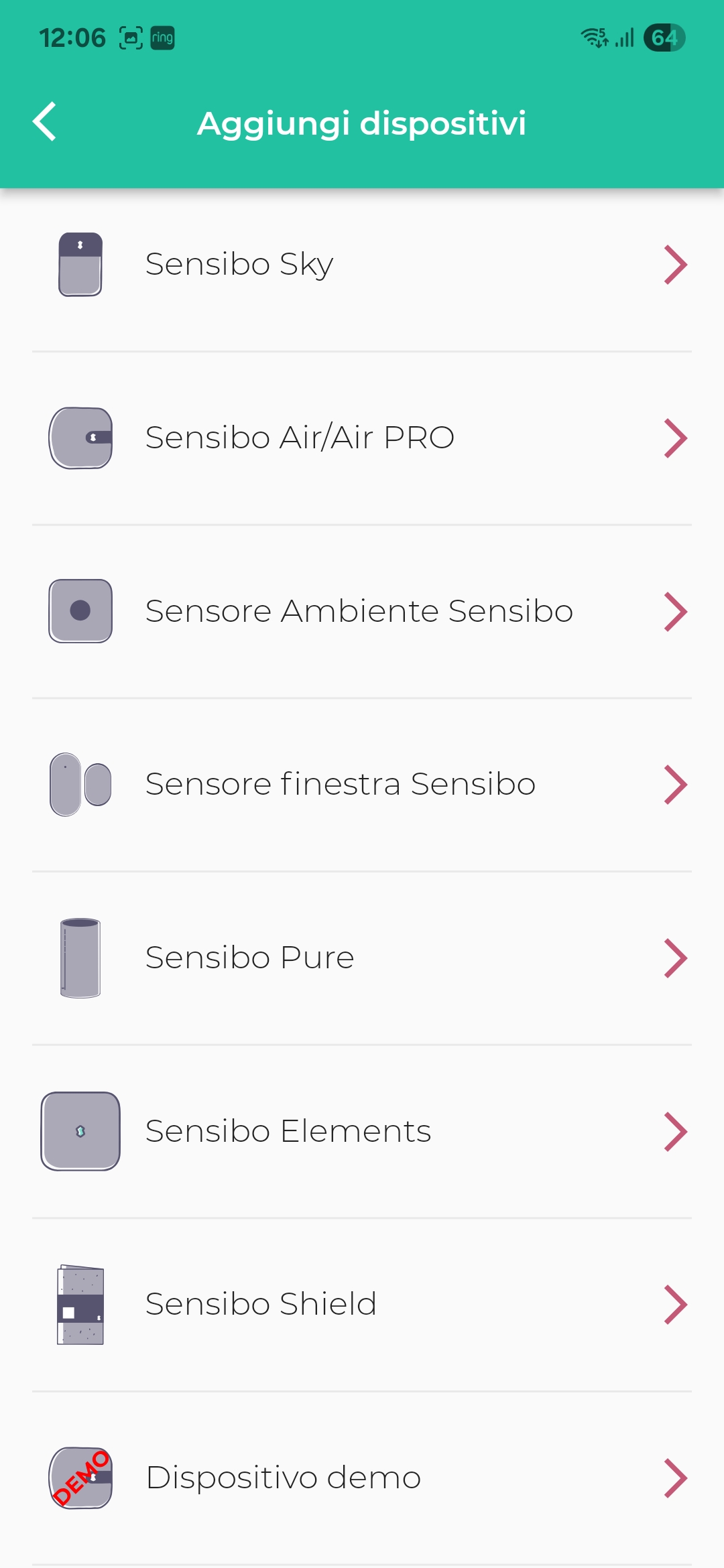Open Dispositivo demo
Viewport: 724px width, 1568px height.
(362, 1478)
